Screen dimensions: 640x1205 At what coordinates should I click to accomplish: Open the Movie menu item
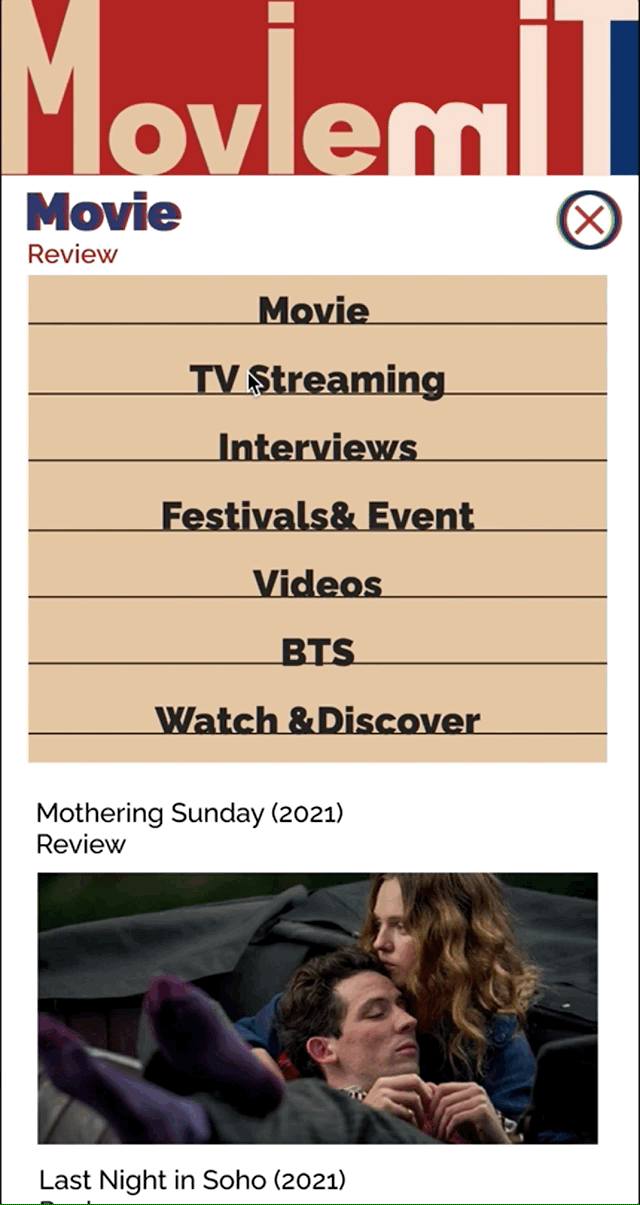coord(314,310)
